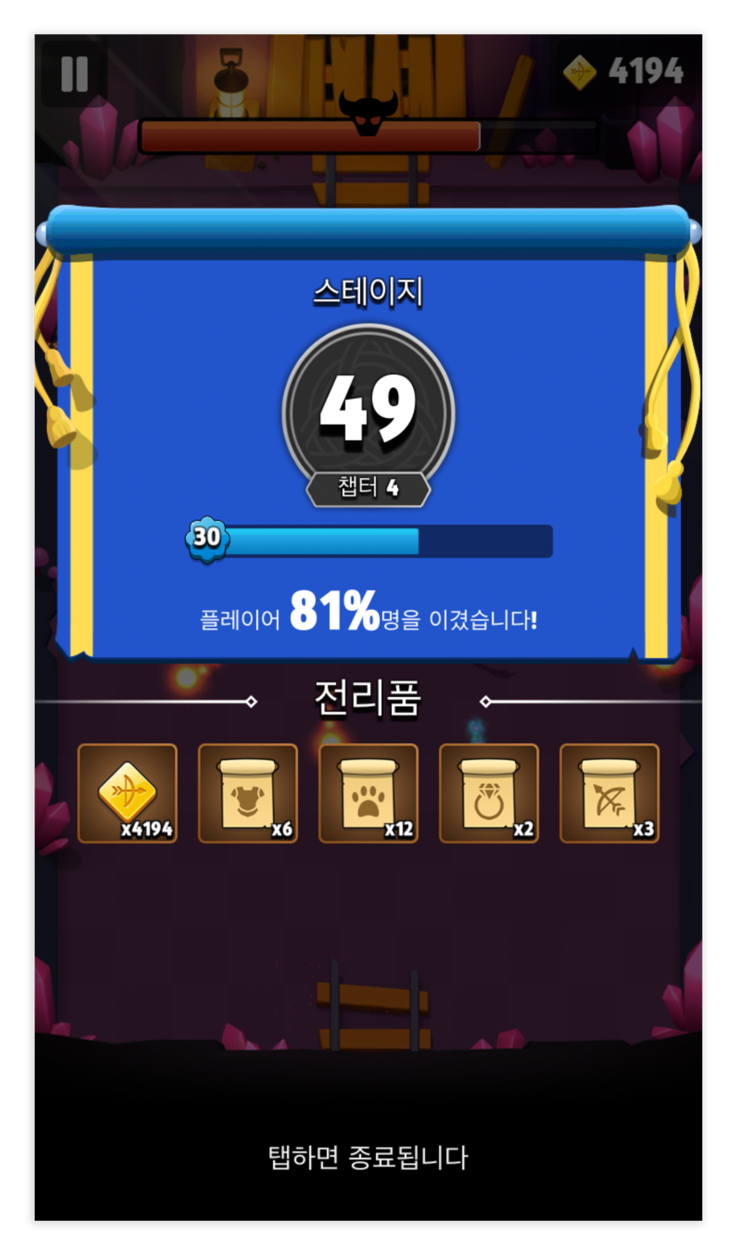
Task: View the x4194 gold coin reward
Action: [127, 793]
